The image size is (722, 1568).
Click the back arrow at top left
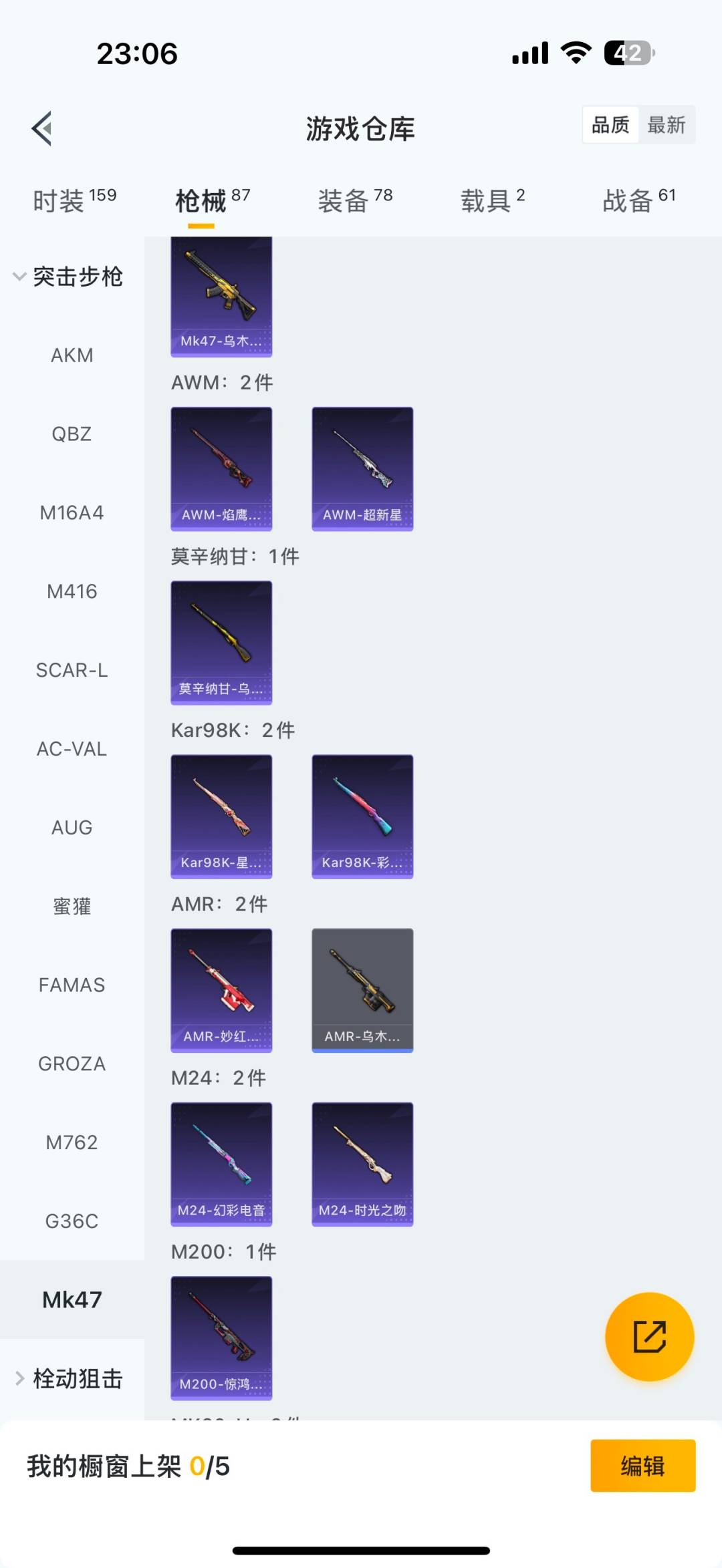tap(41, 128)
